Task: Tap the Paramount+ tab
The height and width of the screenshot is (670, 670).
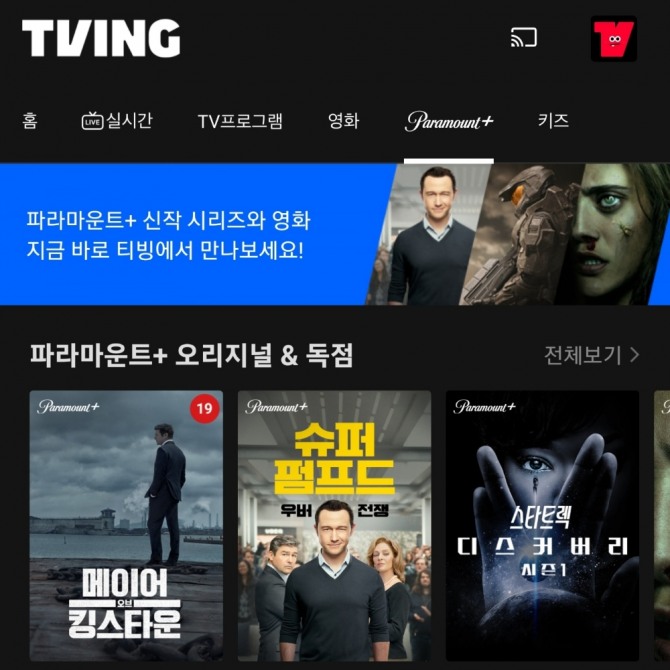Action: click(449, 122)
